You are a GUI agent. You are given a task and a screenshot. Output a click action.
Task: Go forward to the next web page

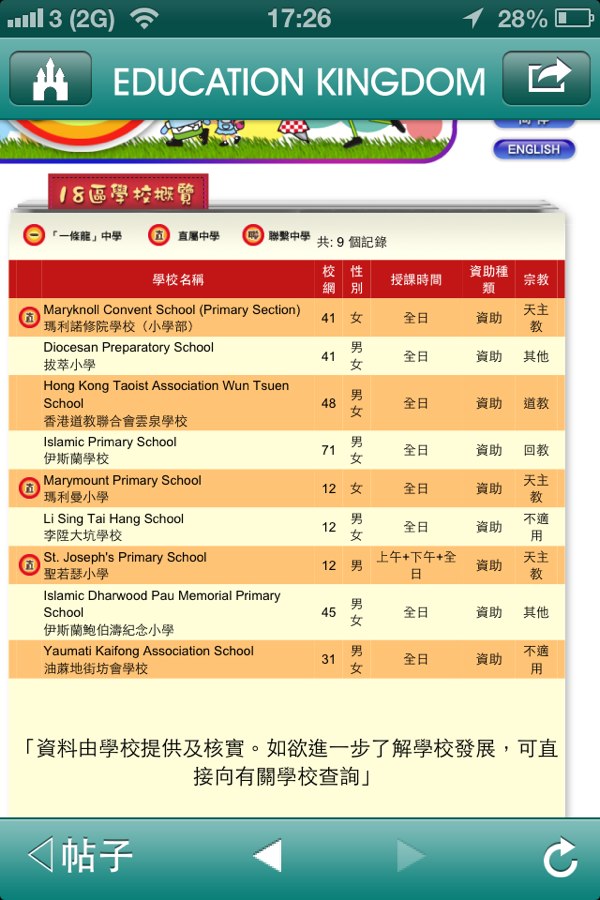411,856
